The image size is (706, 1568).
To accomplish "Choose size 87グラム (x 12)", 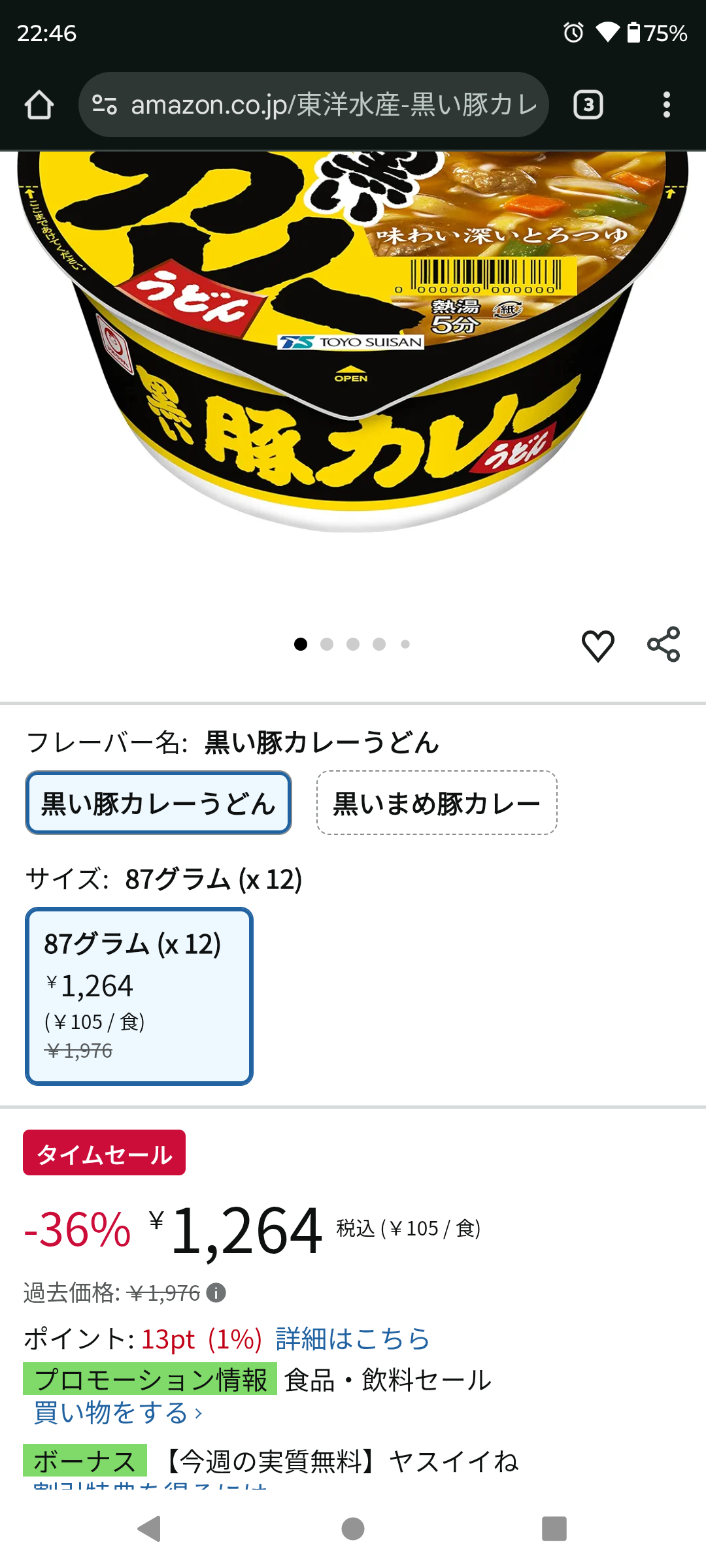I will [139, 996].
